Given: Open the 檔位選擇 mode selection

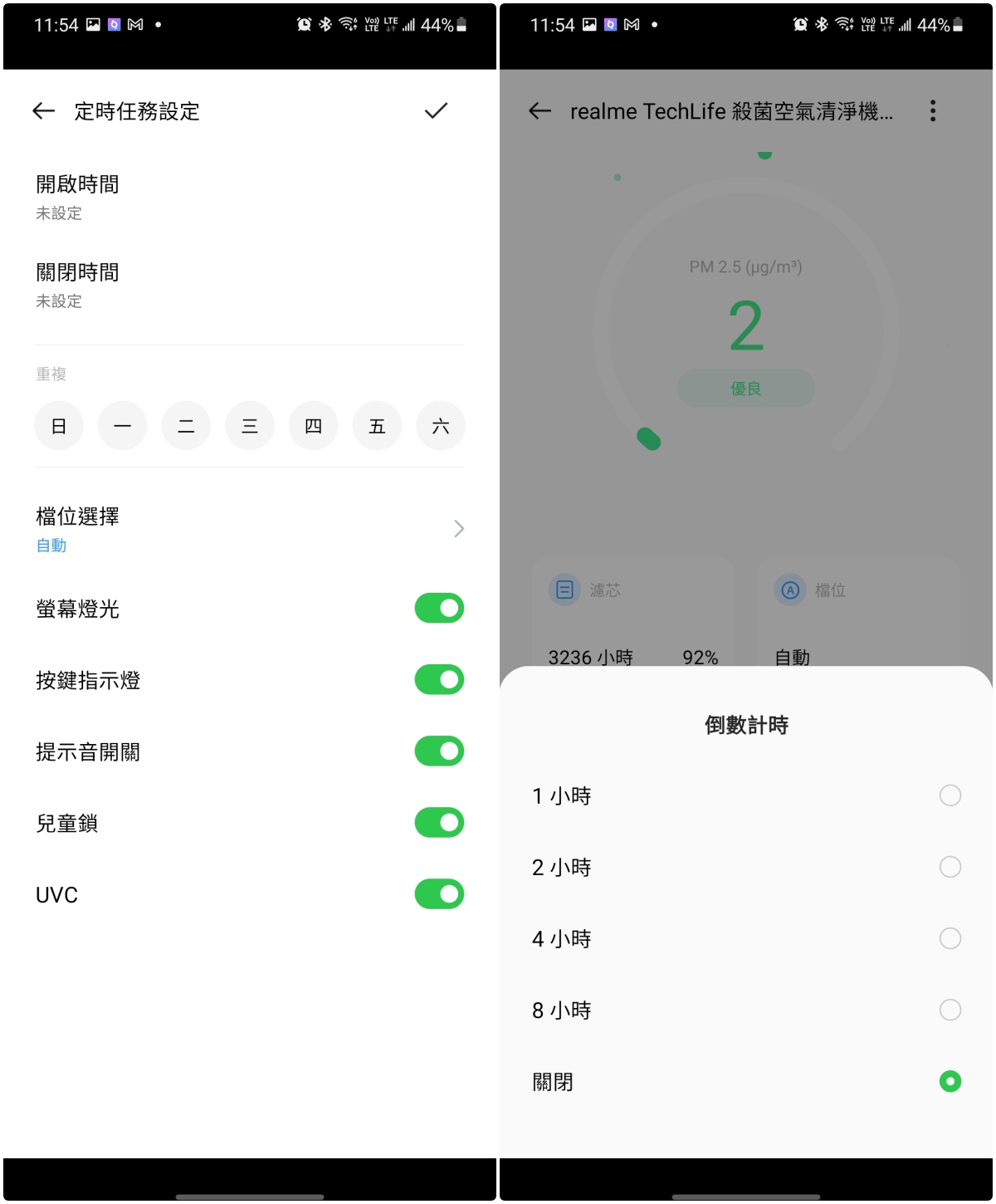Looking at the screenshot, I should point(249,529).
